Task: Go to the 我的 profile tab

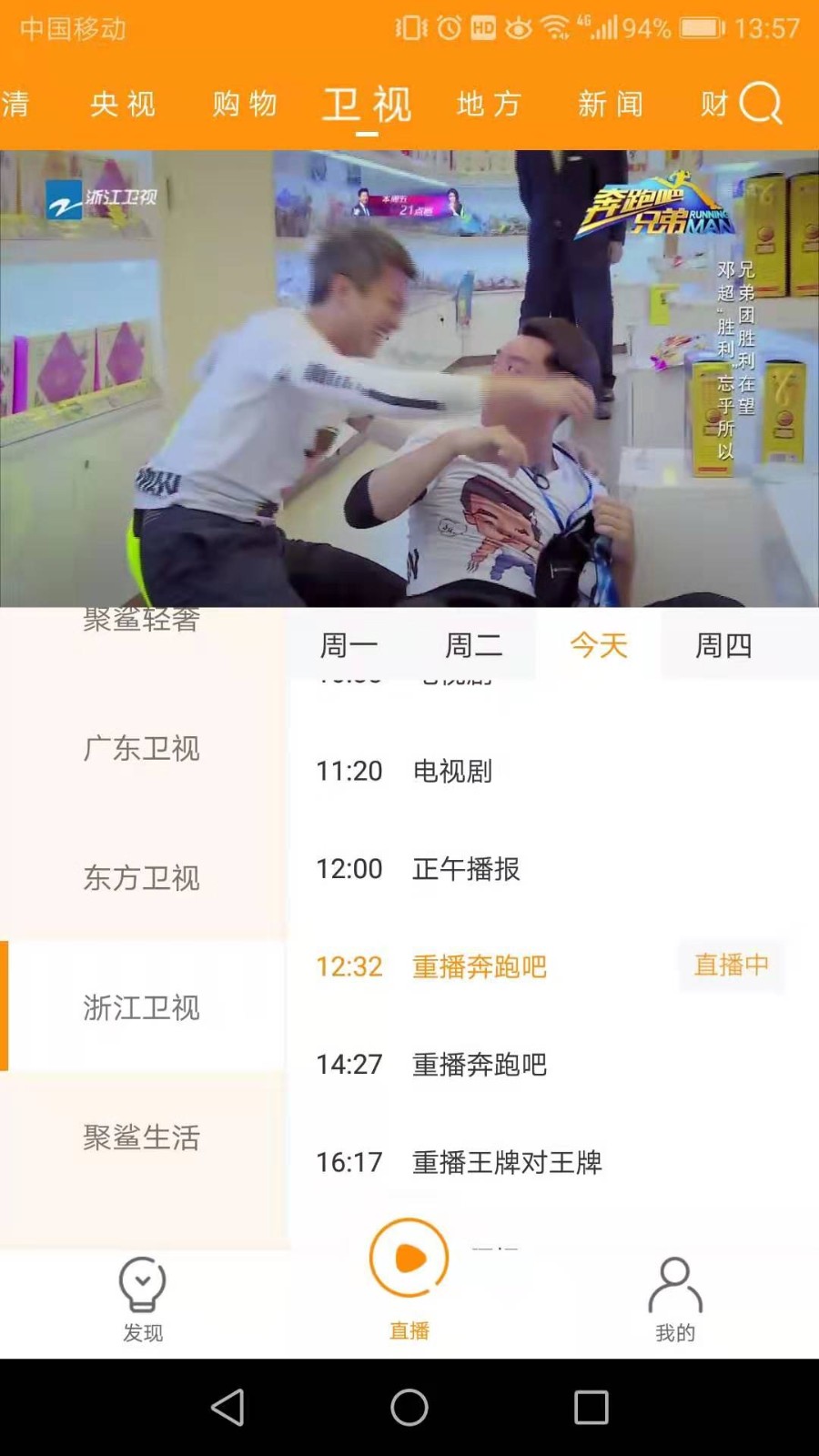Action: (674, 1299)
